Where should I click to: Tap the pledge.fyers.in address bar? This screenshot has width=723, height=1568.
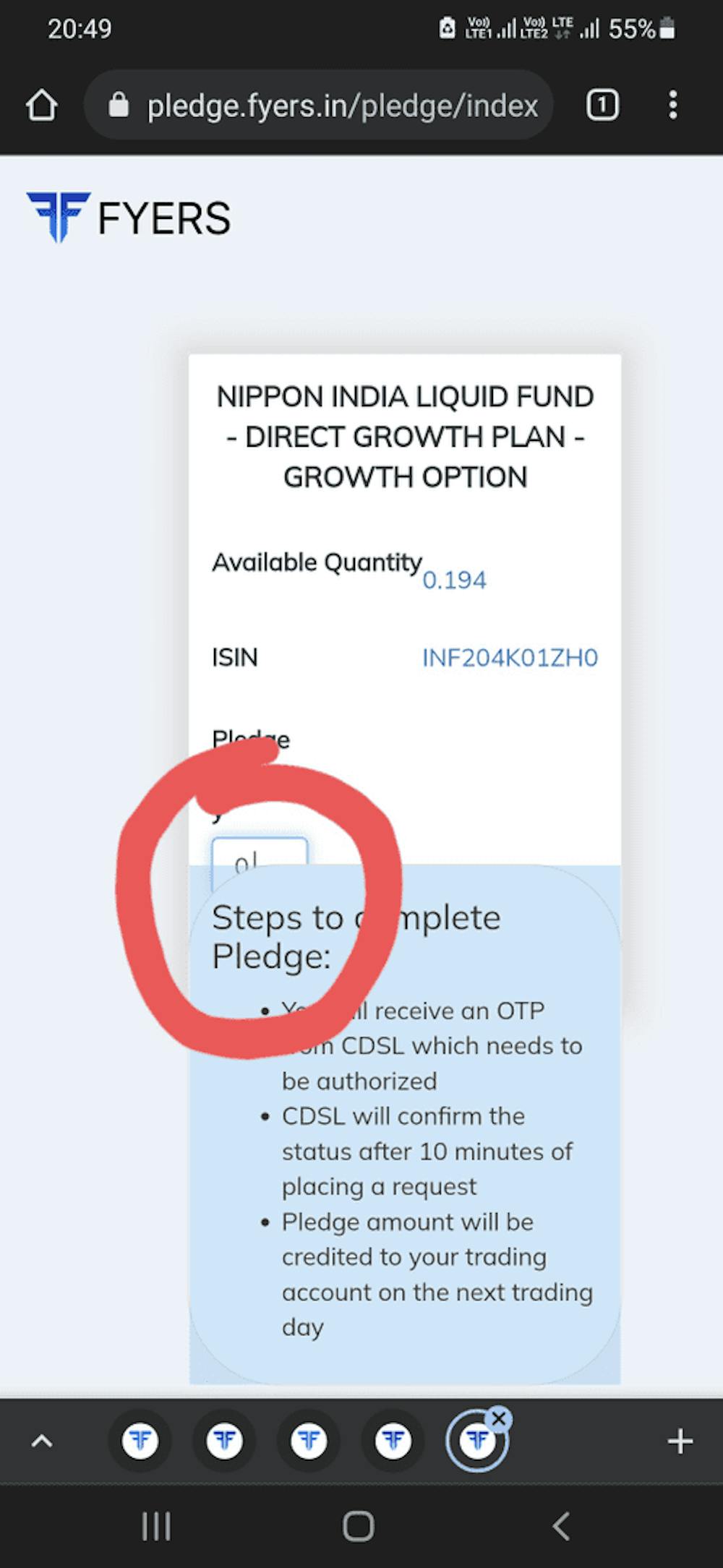tap(340, 105)
